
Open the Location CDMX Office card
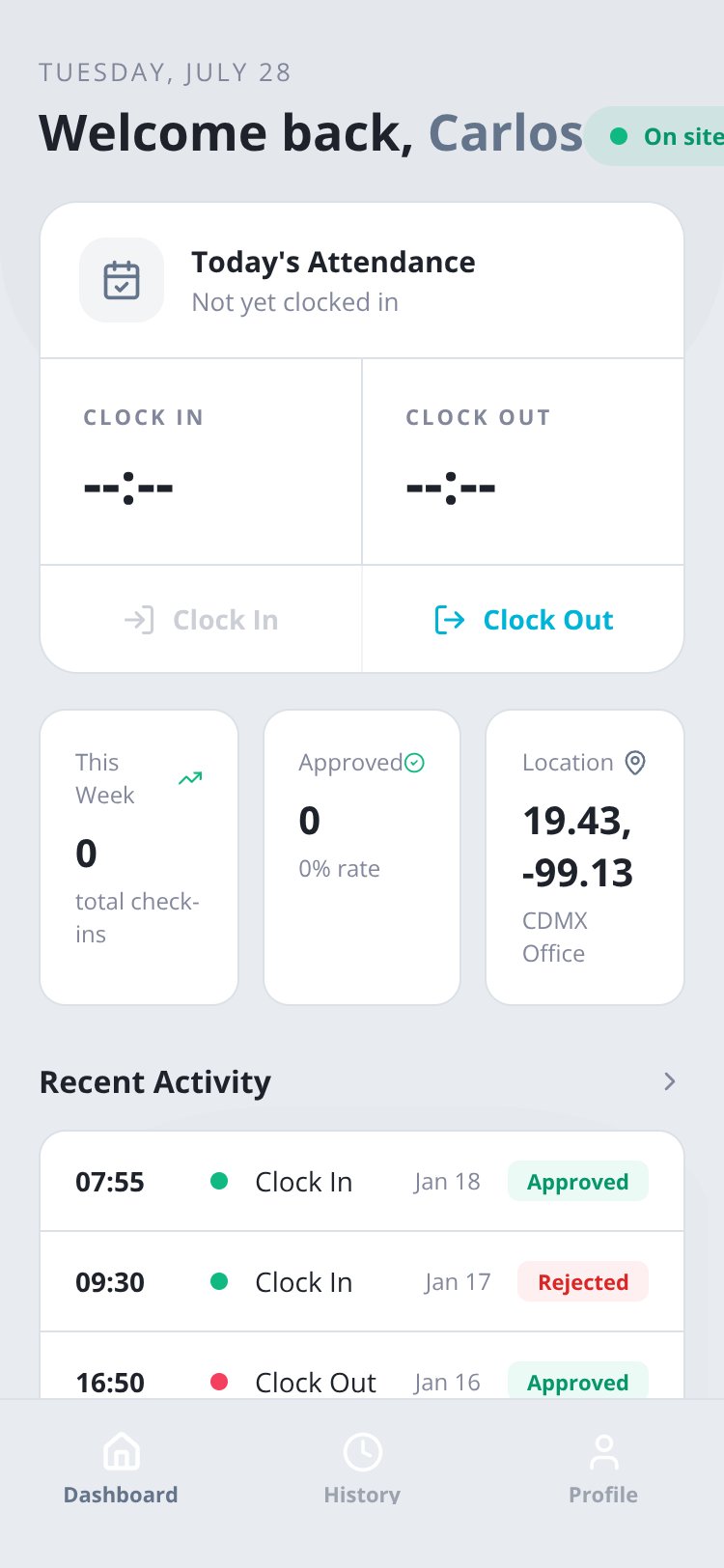tap(585, 857)
